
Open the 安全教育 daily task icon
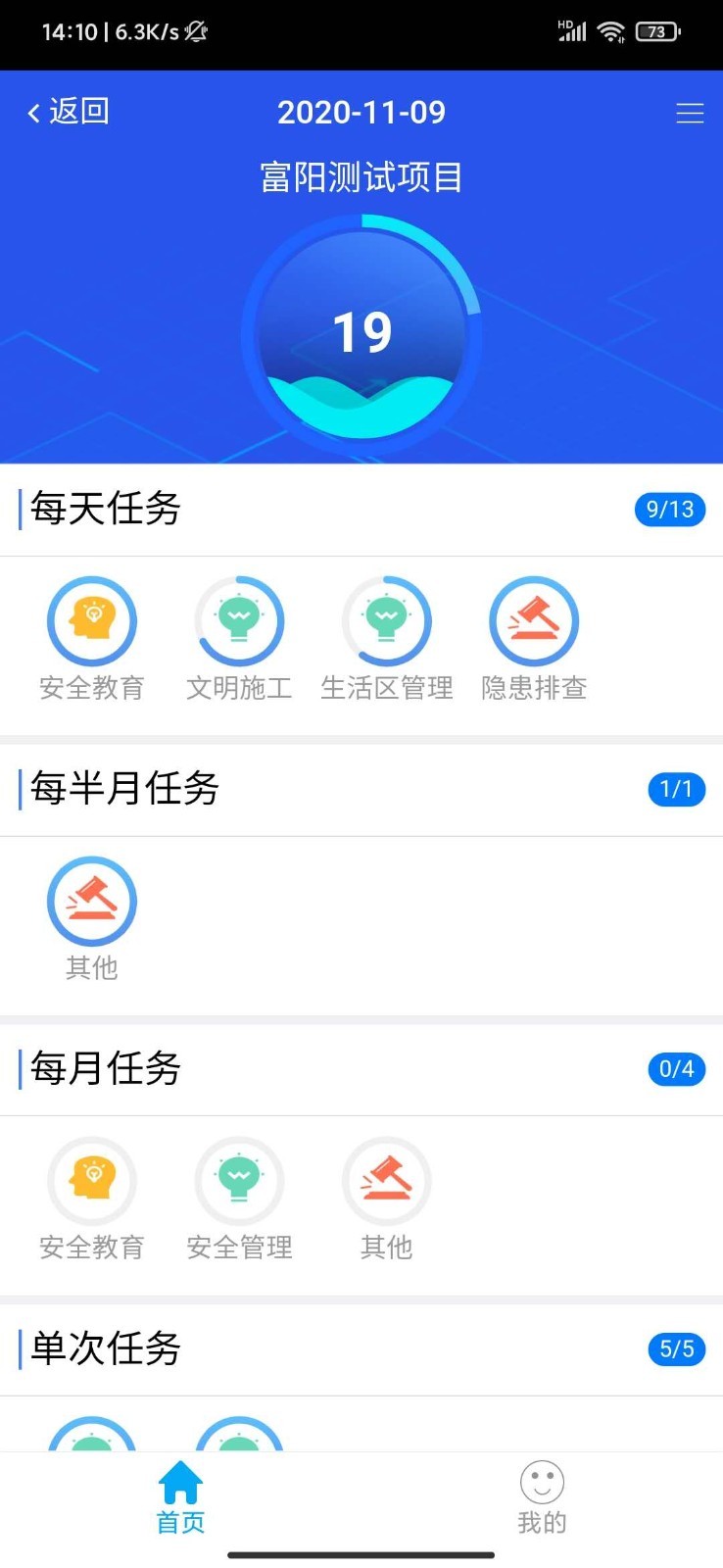click(92, 620)
